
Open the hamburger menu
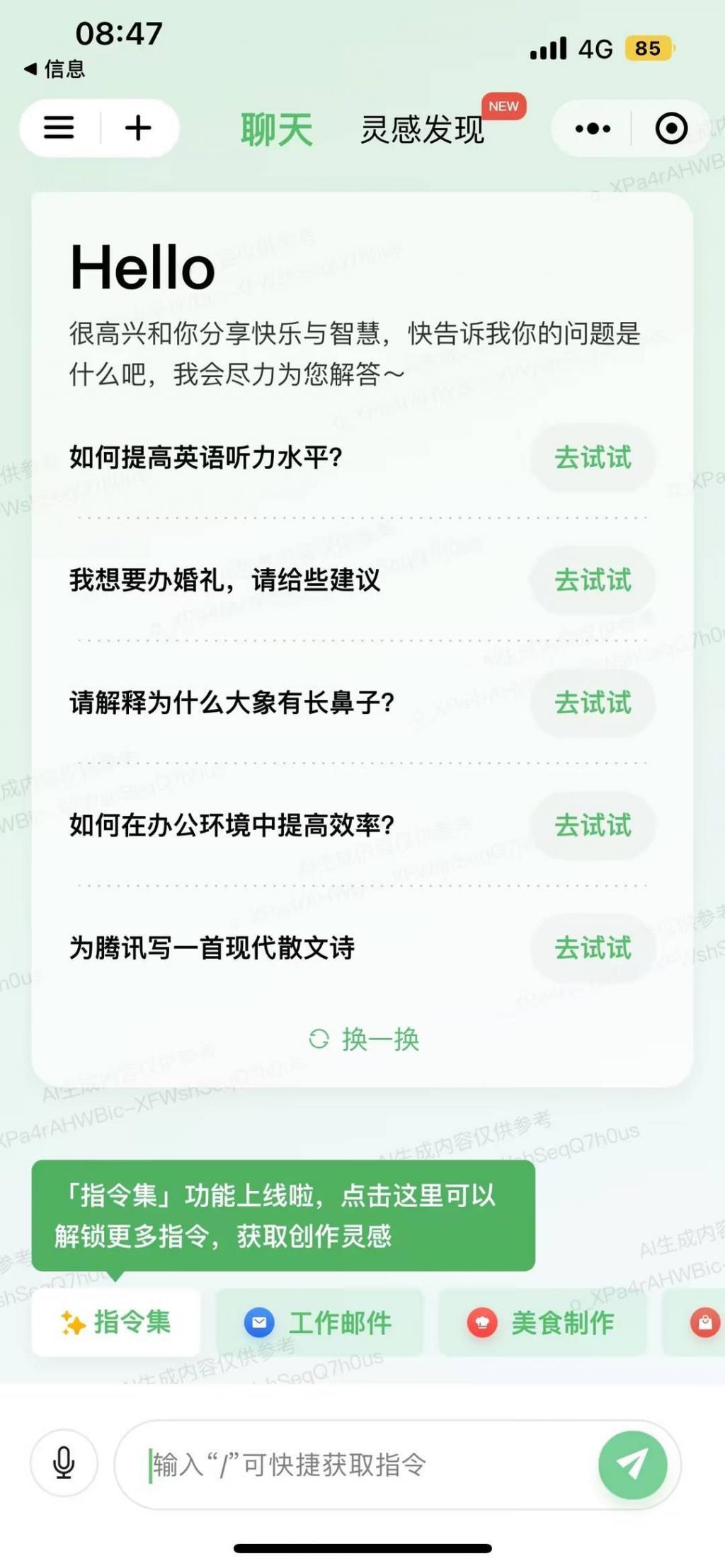[x=60, y=129]
